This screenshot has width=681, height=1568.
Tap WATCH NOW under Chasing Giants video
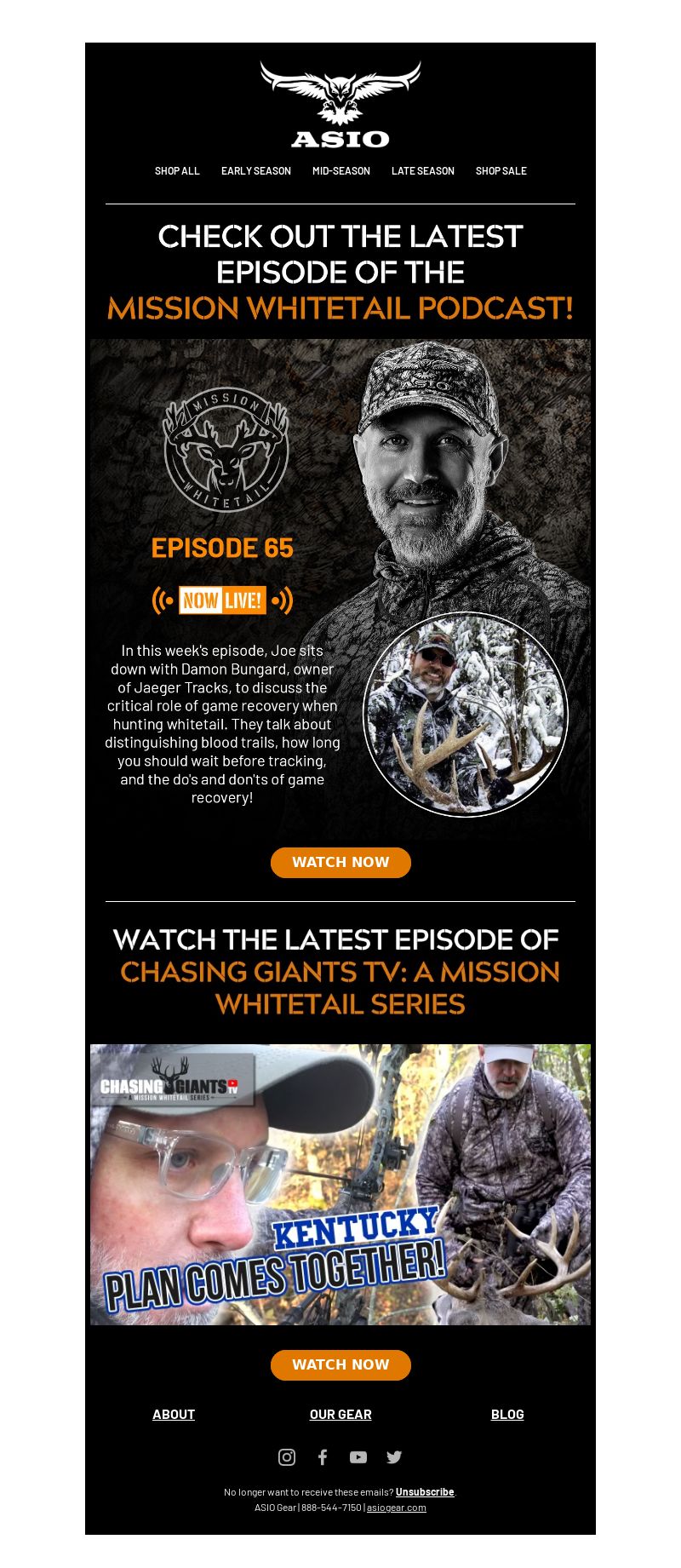point(340,1364)
